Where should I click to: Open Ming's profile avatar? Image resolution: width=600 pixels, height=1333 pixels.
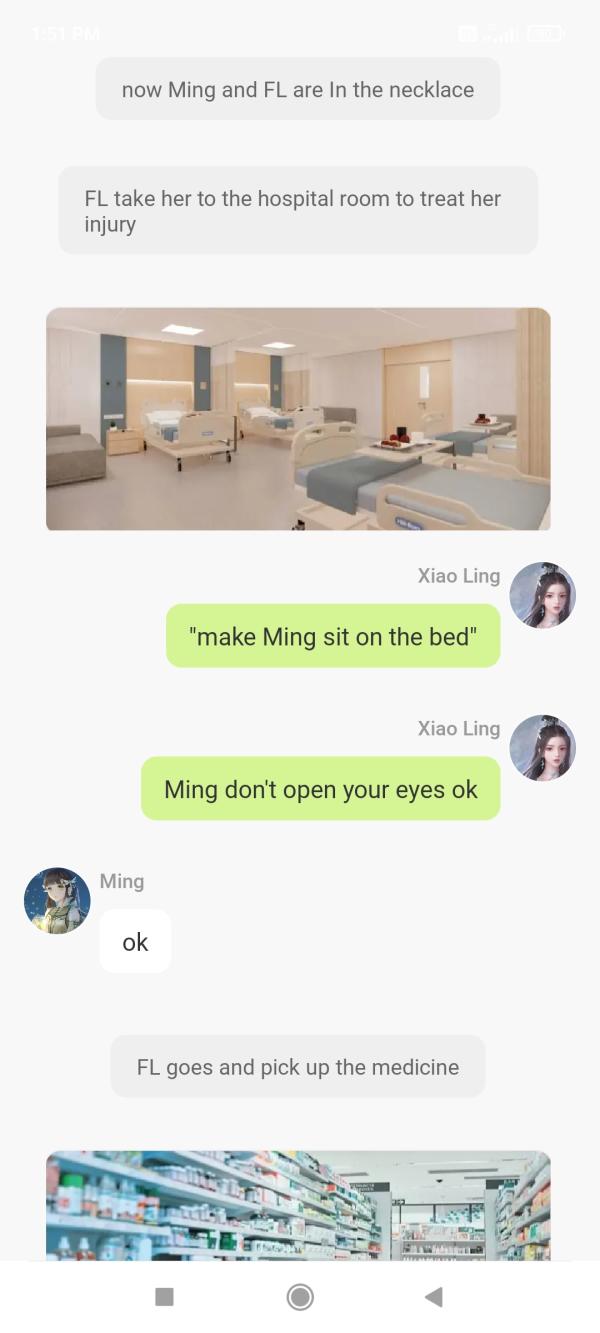coord(57,900)
